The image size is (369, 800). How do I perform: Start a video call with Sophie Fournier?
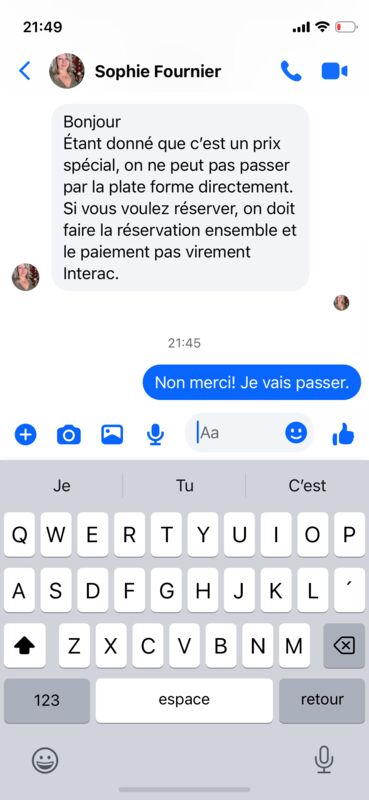point(334,71)
